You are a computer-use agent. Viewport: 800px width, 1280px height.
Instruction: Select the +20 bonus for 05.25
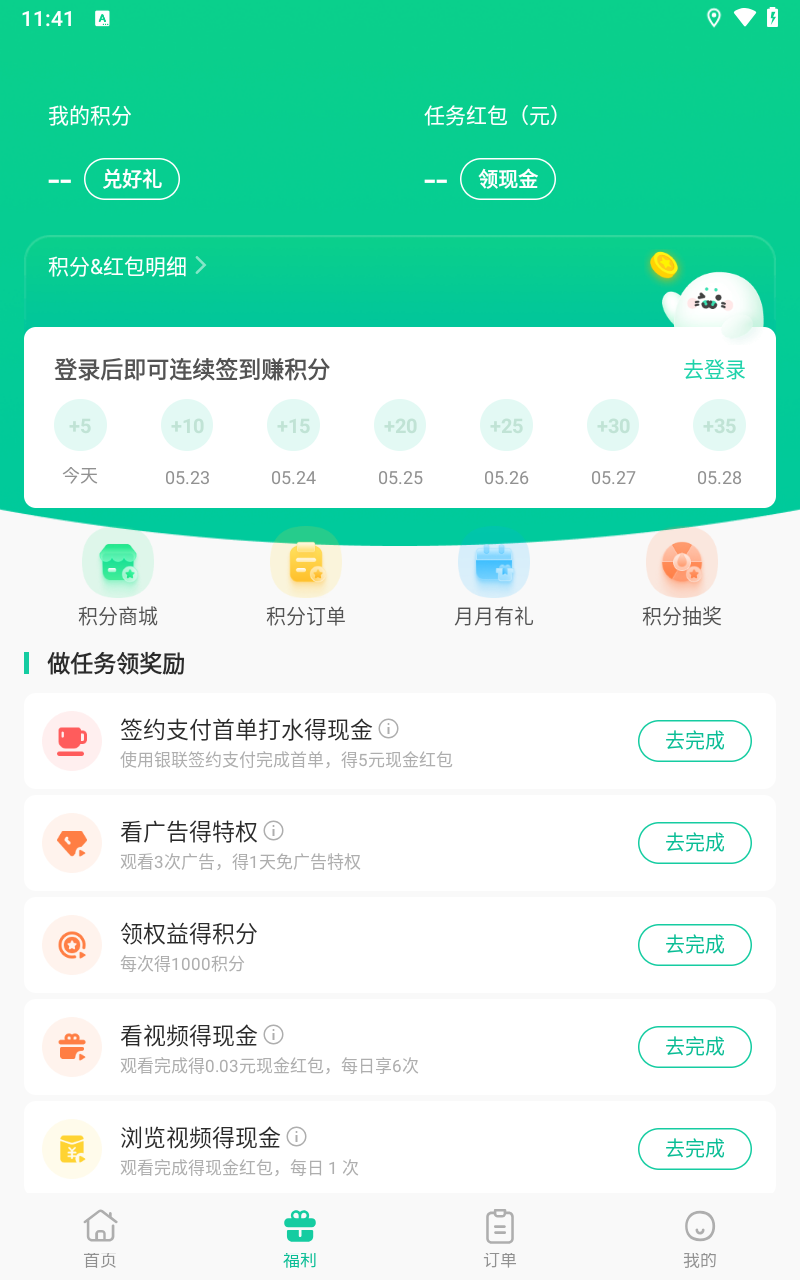pyautogui.click(x=400, y=425)
